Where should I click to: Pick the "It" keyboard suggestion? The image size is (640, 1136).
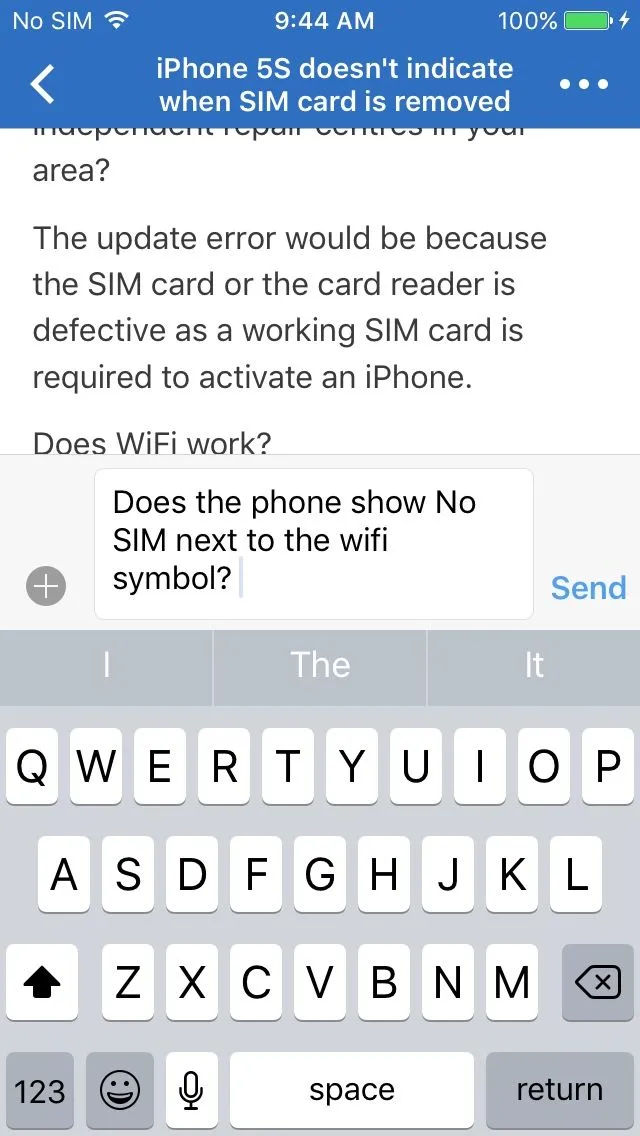[534, 666]
